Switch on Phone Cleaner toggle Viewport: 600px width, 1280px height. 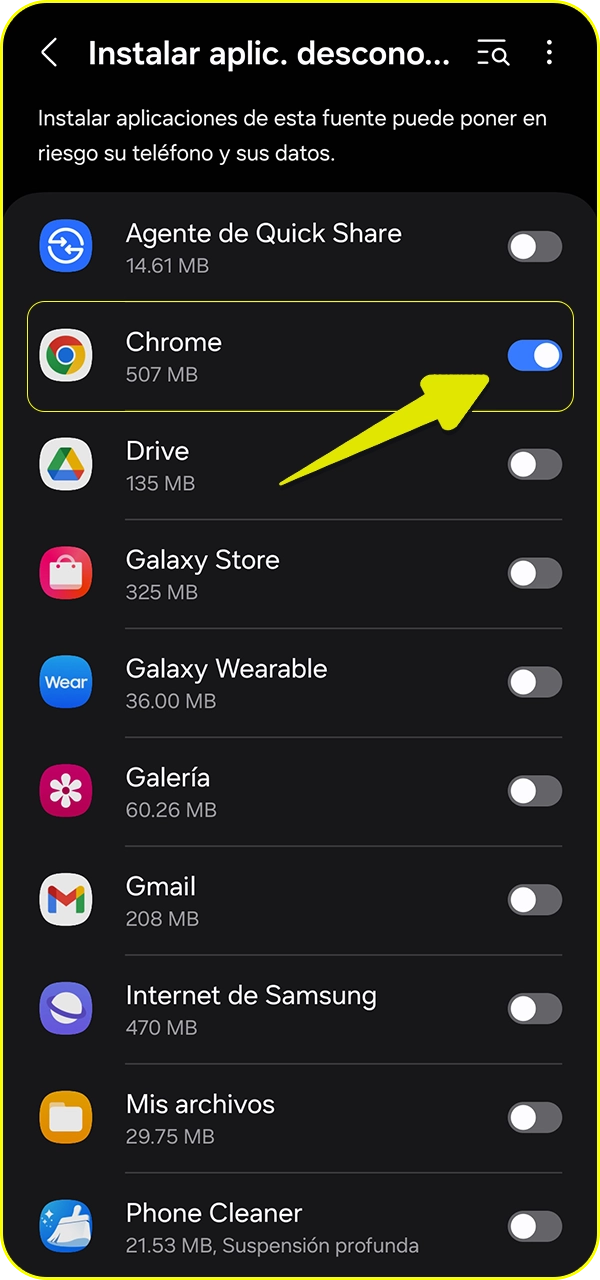(535, 1226)
